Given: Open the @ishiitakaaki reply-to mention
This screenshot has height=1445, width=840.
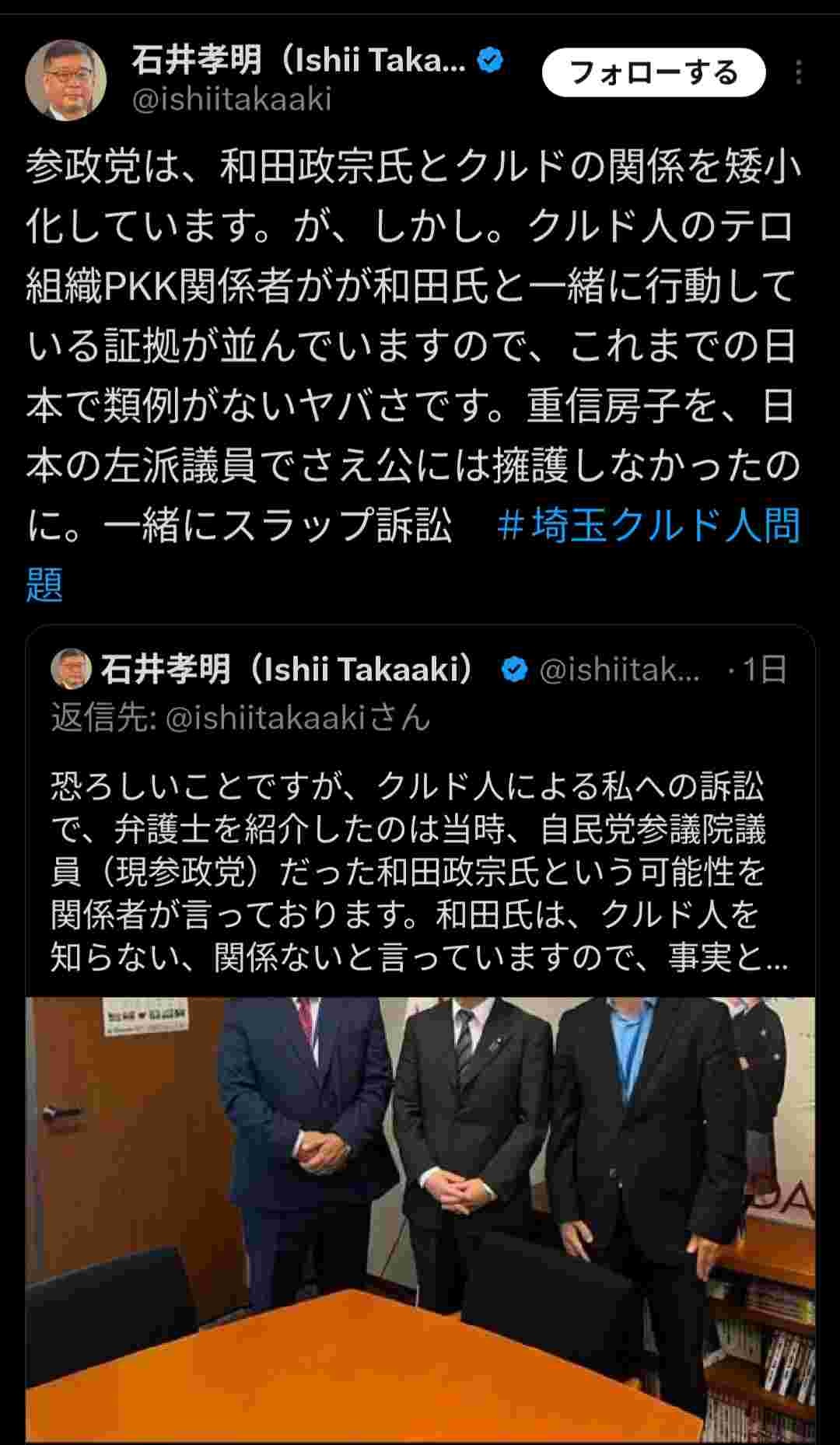Looking at the screenshot, I should click(265, 718).
